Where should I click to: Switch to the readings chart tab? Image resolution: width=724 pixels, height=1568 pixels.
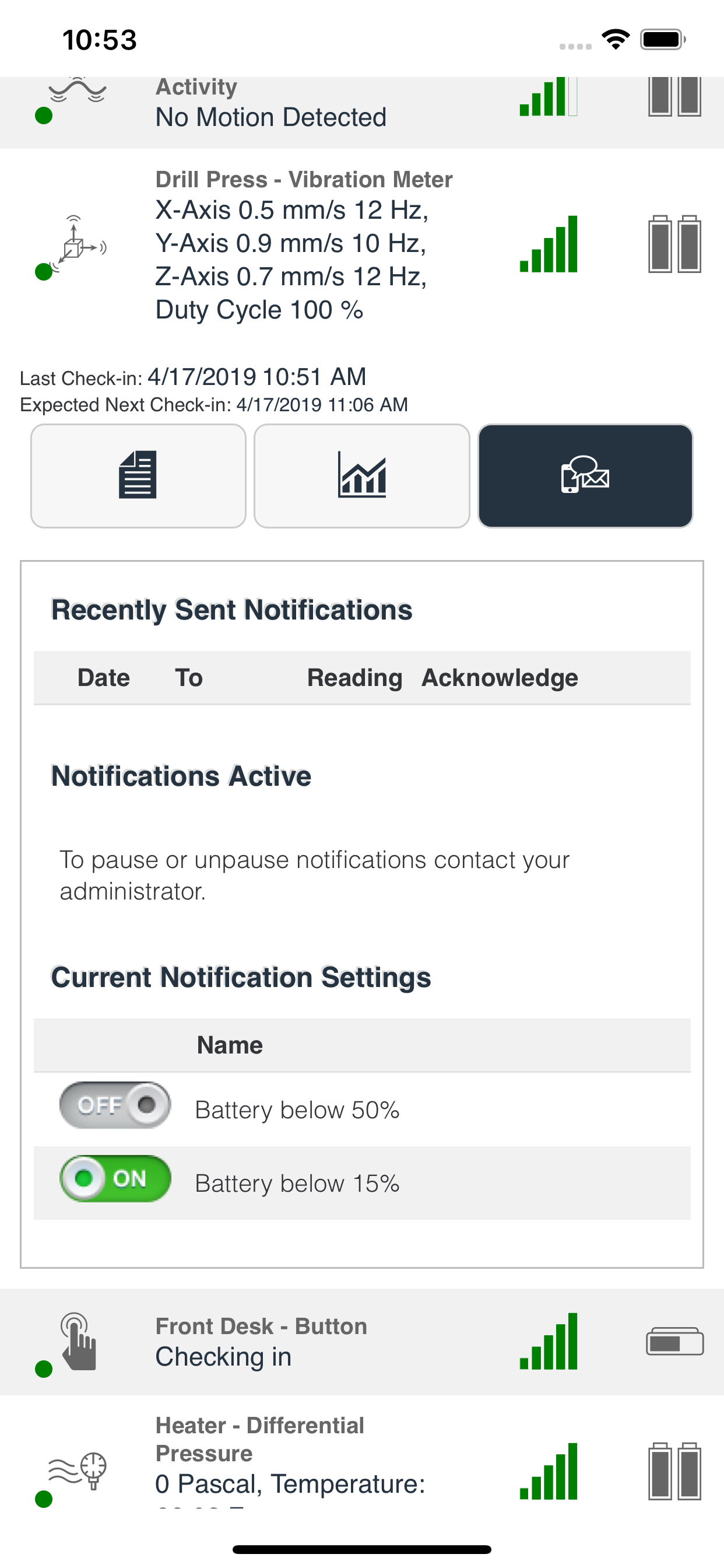pos(361,475)
